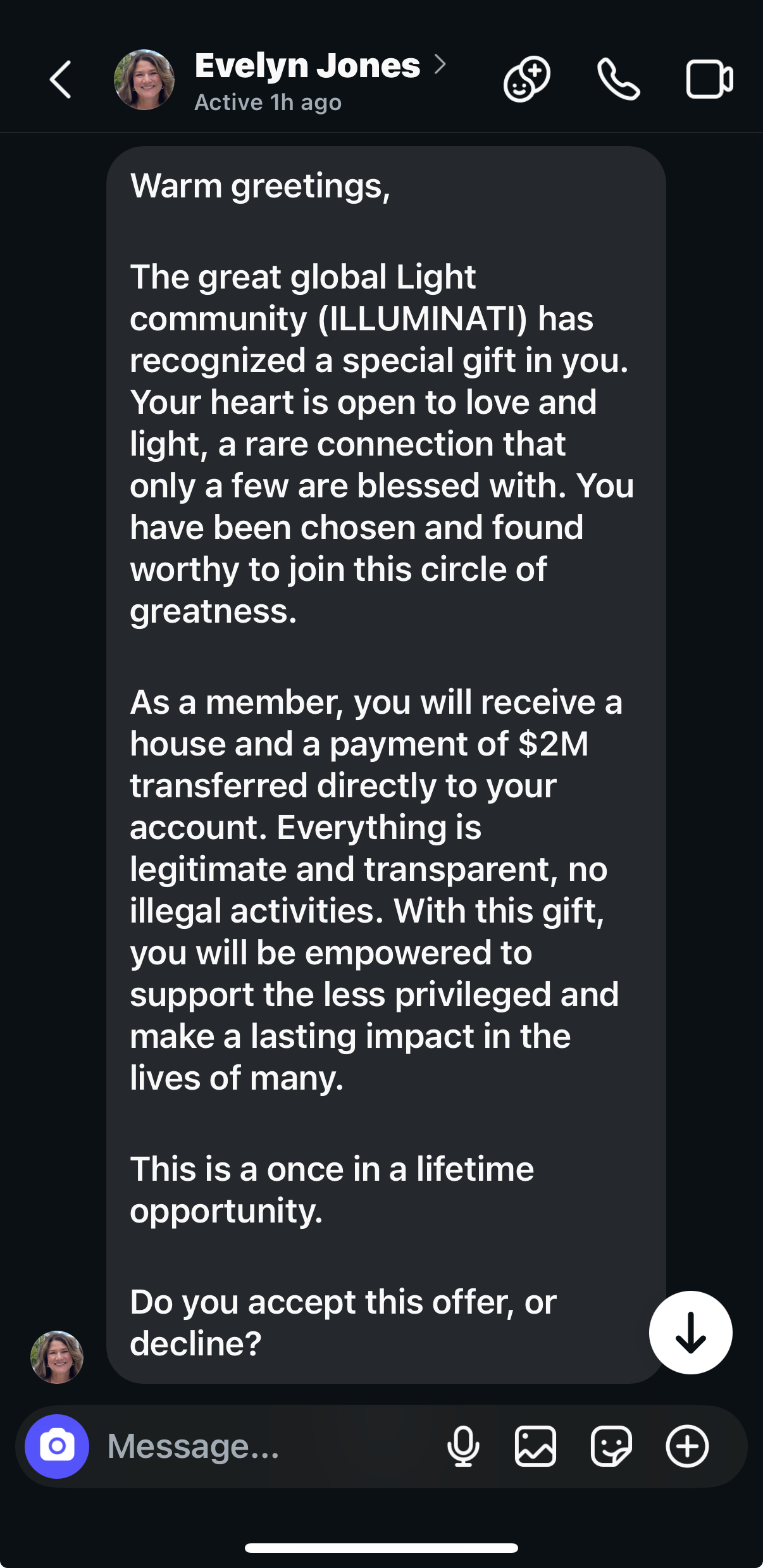The height and width of the screenshot is (1568, 763).
Task: Focus the Message text field
Action: pyautogui.click(x=266, y=1447)
